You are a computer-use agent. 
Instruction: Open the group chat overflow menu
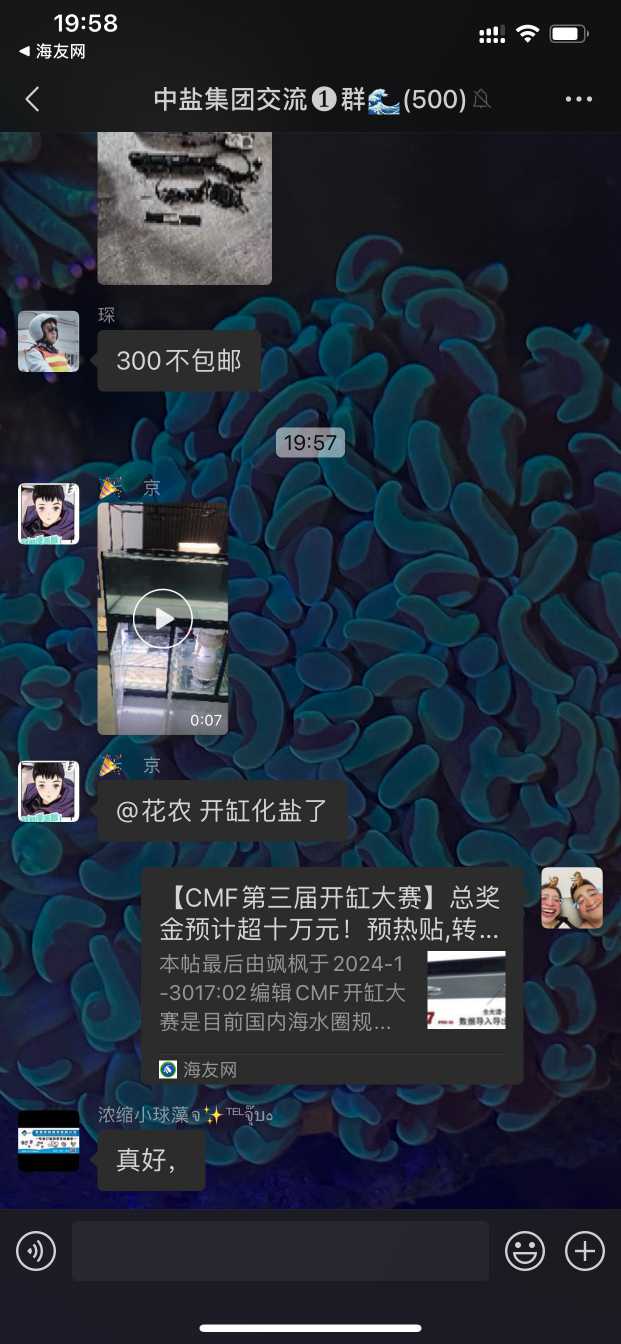click(x=579, y=99)
